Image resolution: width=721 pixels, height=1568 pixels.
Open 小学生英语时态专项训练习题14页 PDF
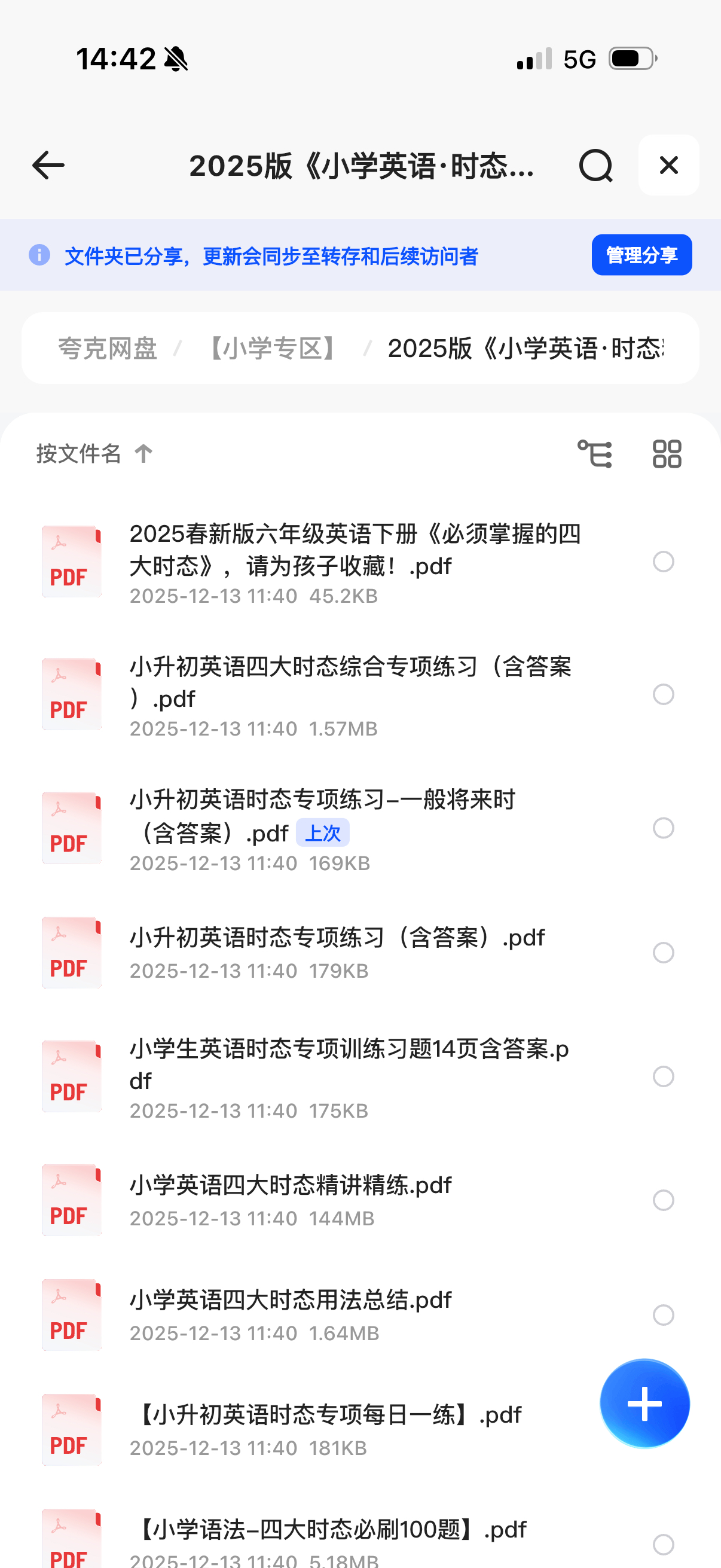pos(348,1064)
